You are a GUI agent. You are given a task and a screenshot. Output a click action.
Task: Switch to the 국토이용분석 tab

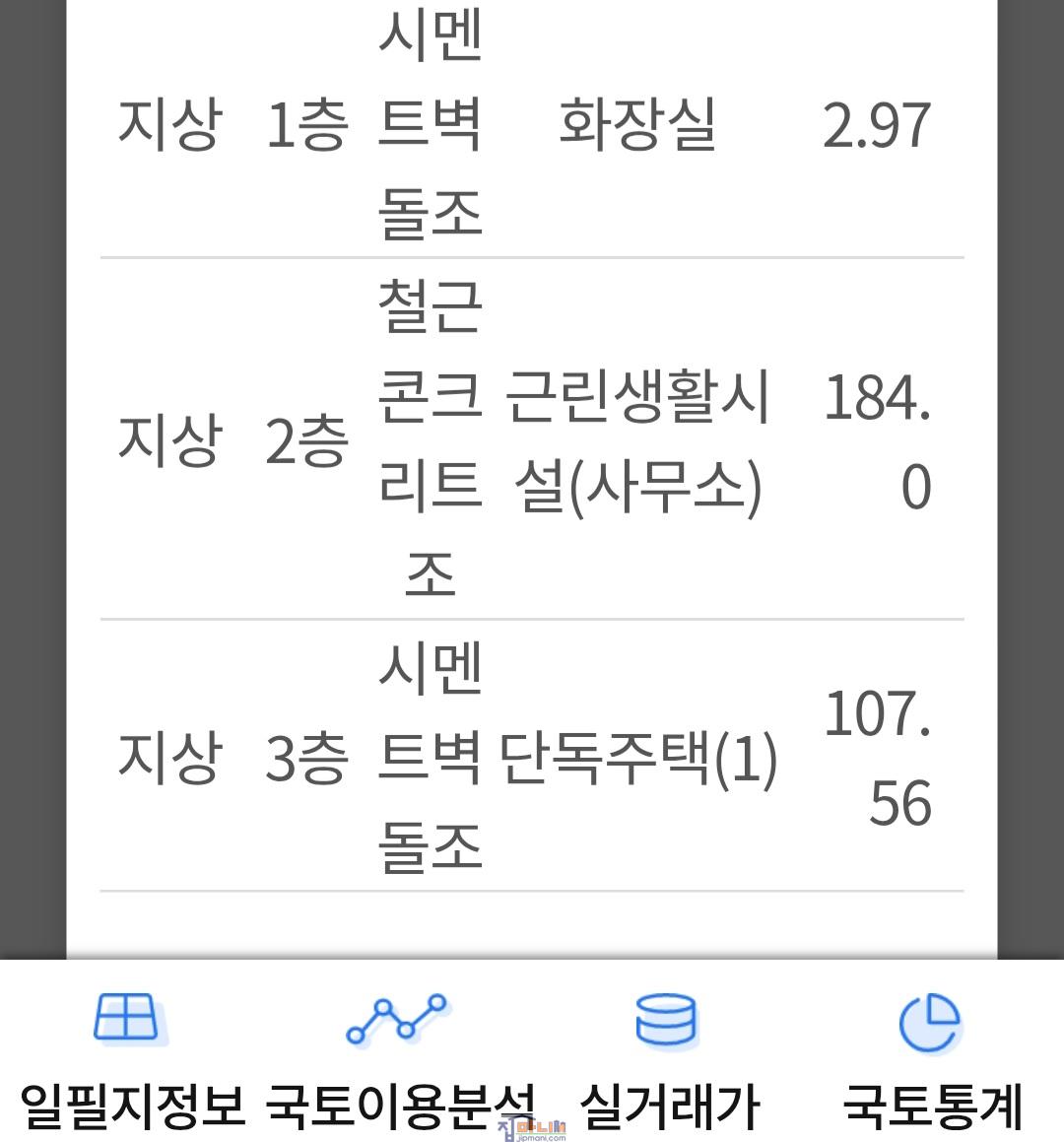point(399,1059)
